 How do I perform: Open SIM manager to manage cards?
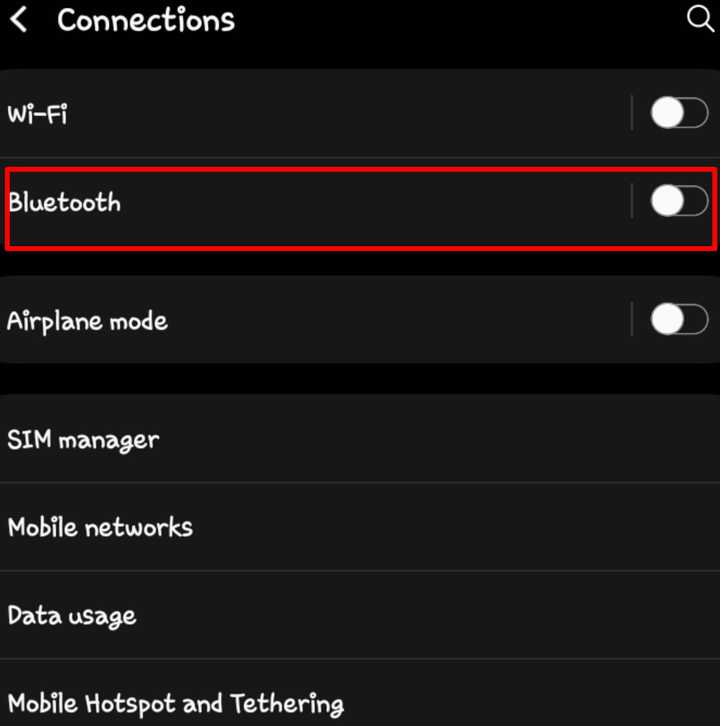click(x=83, y=439)
